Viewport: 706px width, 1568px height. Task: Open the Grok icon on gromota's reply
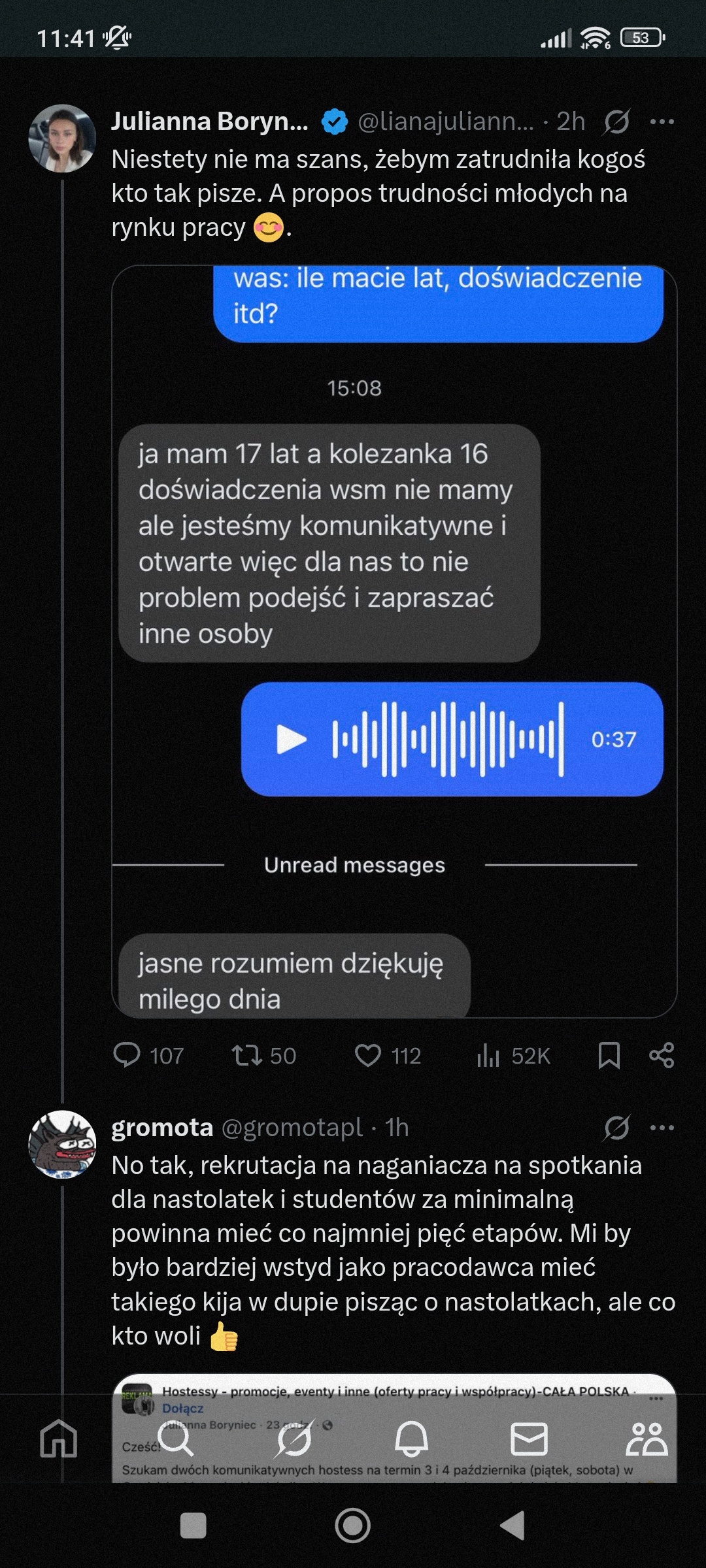coord(616,1128)
